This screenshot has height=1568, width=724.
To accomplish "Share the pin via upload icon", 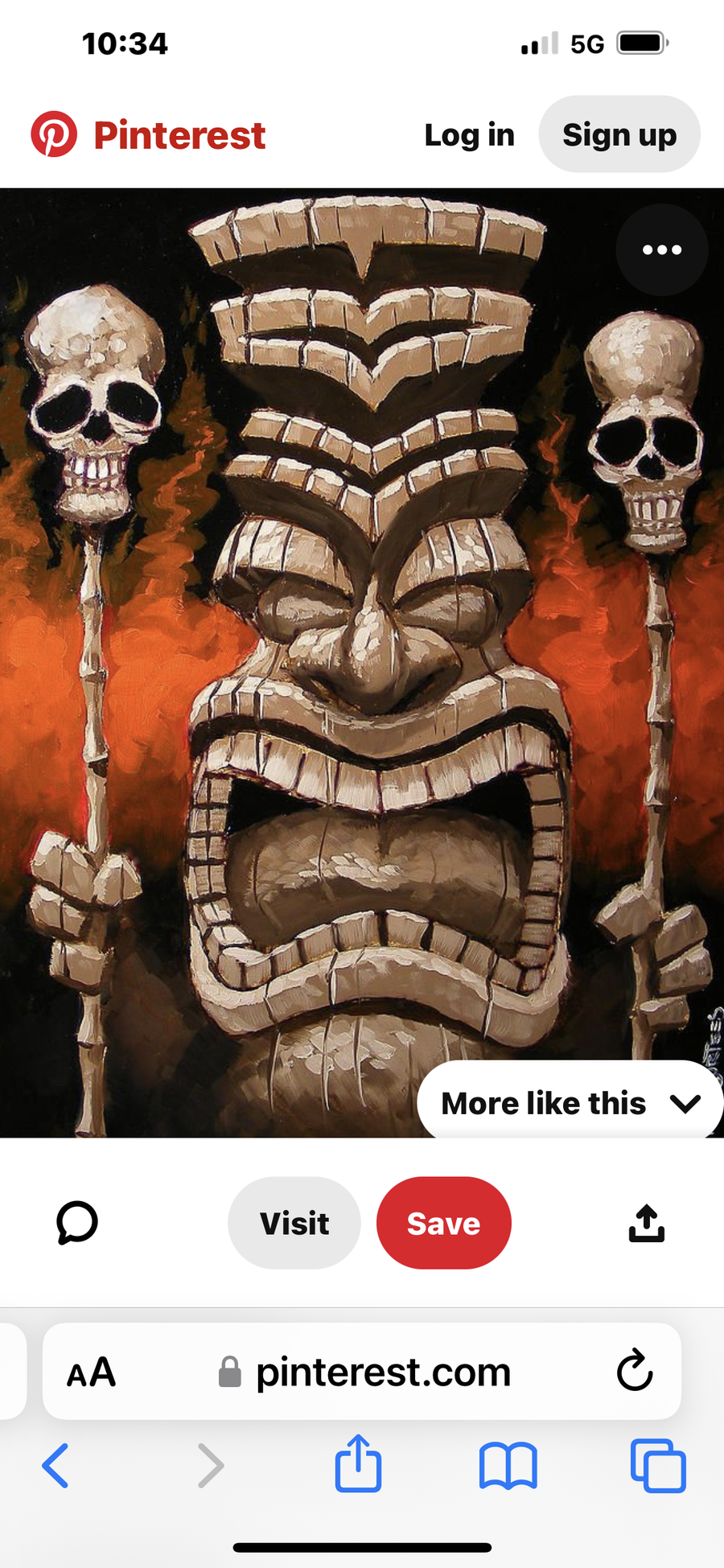I will [647, 1223].
